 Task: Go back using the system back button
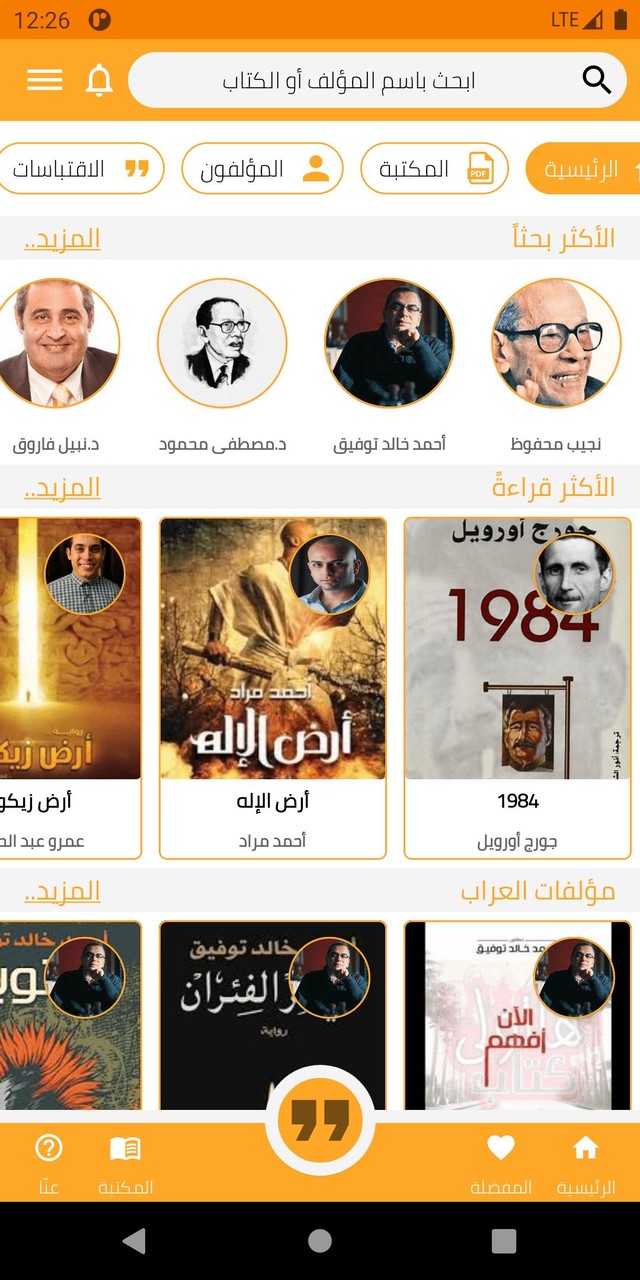click(134, 1241)
